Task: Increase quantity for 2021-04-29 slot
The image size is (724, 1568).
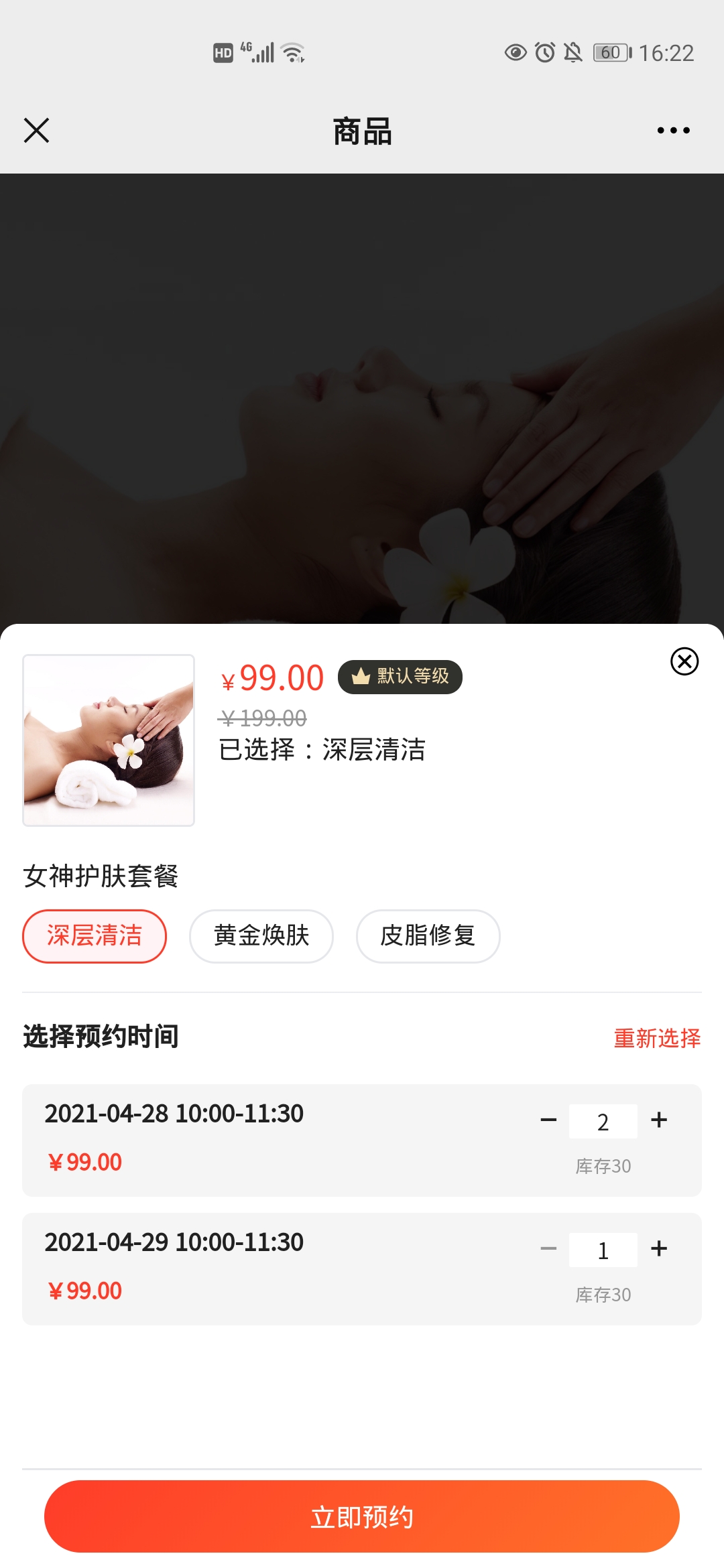Action: (x=659, y=1249)
